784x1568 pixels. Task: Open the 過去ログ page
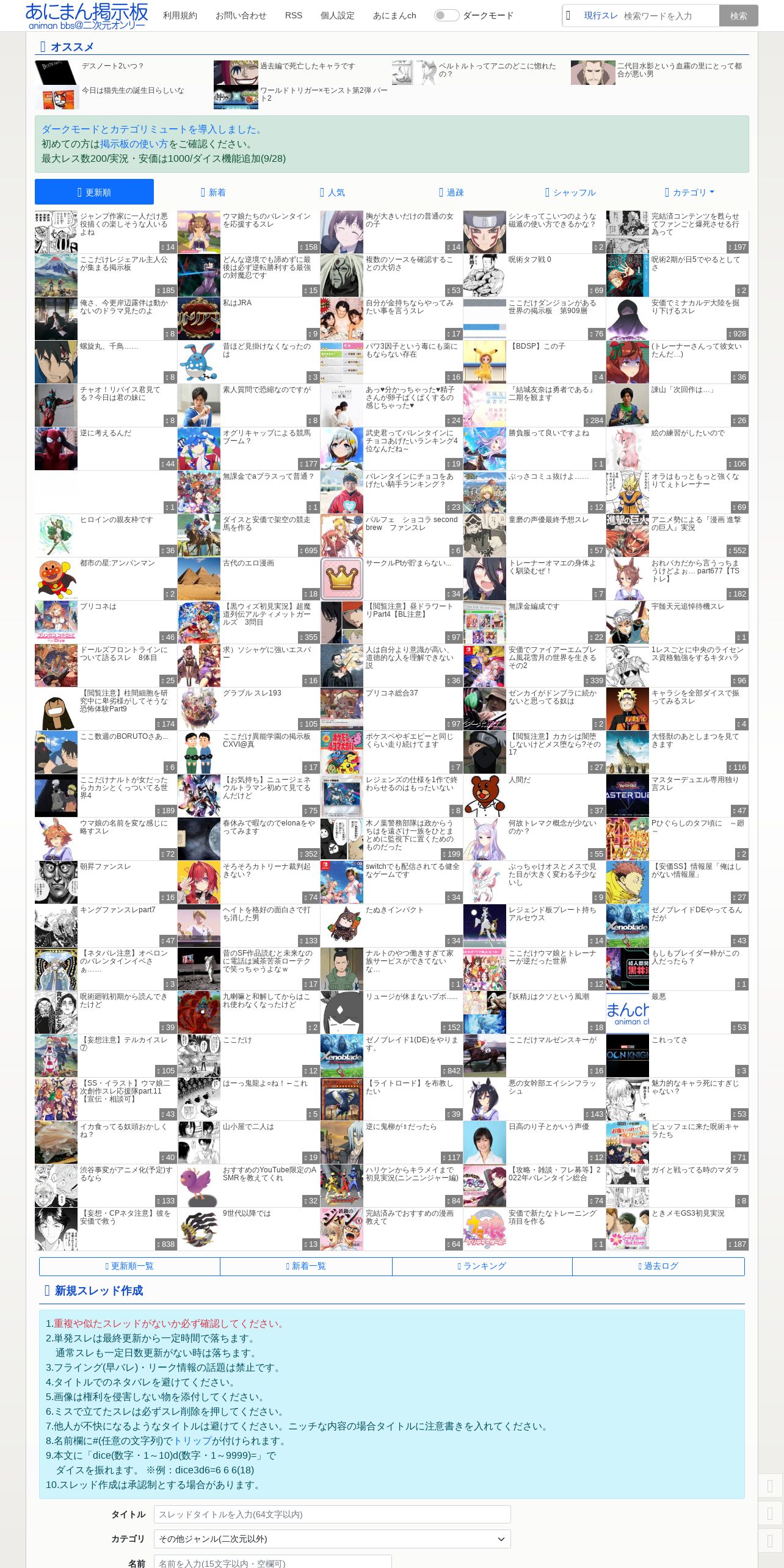coord(658,1266)
